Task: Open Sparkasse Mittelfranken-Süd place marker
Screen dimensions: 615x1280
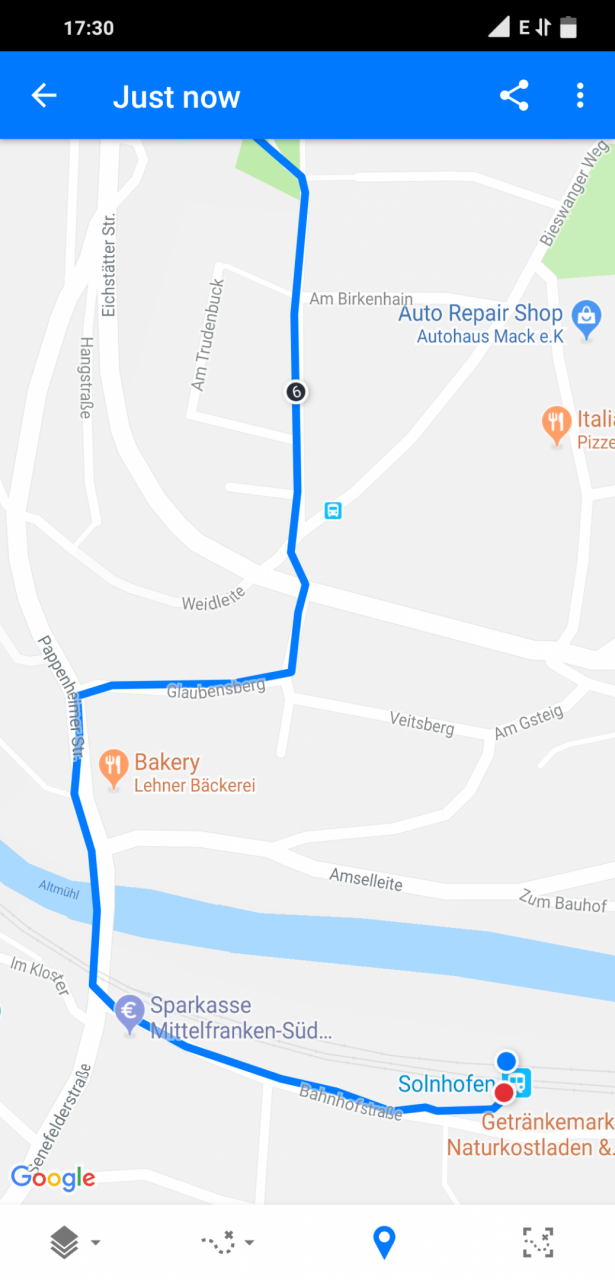Action: point(129,1014)
